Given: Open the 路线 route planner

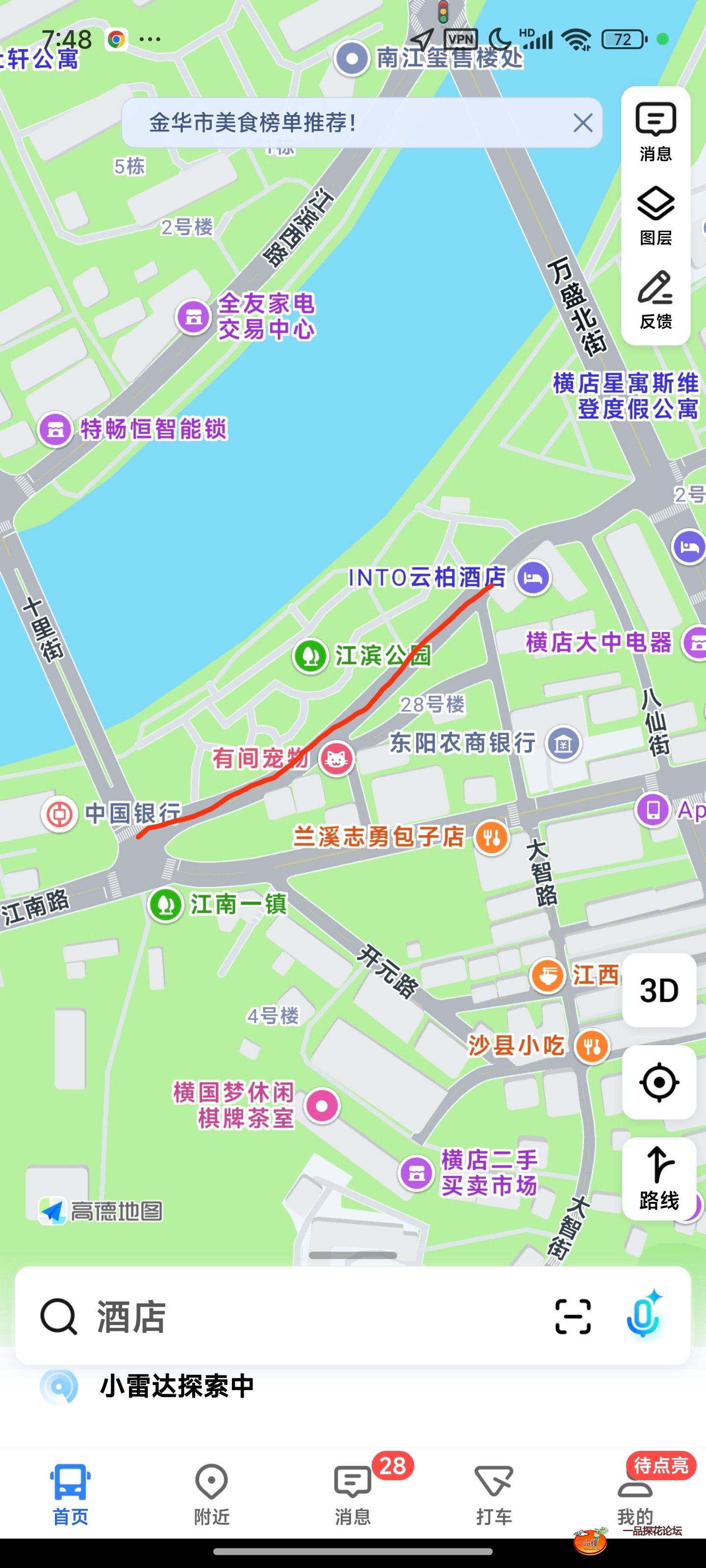Looking at the screenshot, I should tap(658, 1178).
